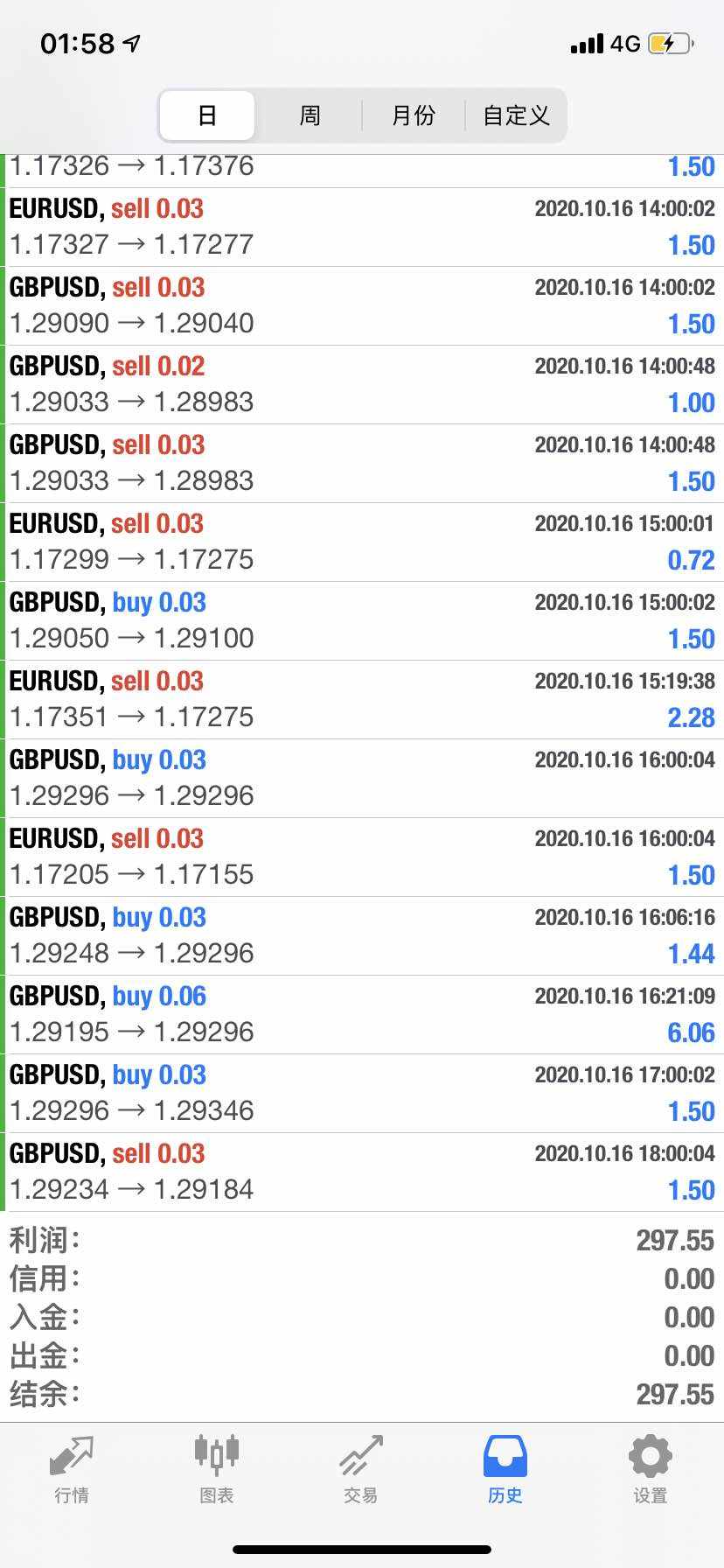The height and width of the screenshot is (1568, 724).
Task: Switch to the 周 (week) period
Action: [x=310, y=115]
